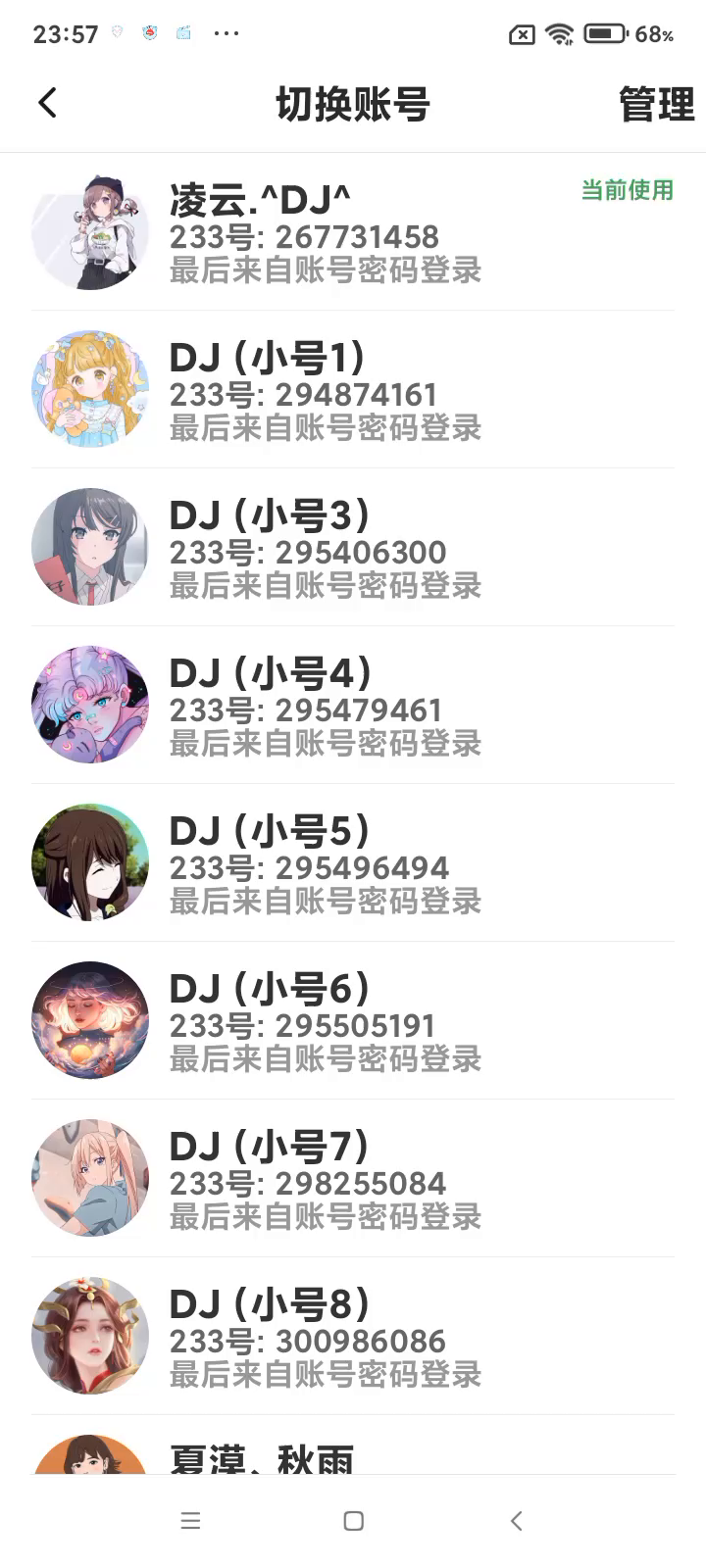Select the DJ (小号7) account

[353, 1179]
